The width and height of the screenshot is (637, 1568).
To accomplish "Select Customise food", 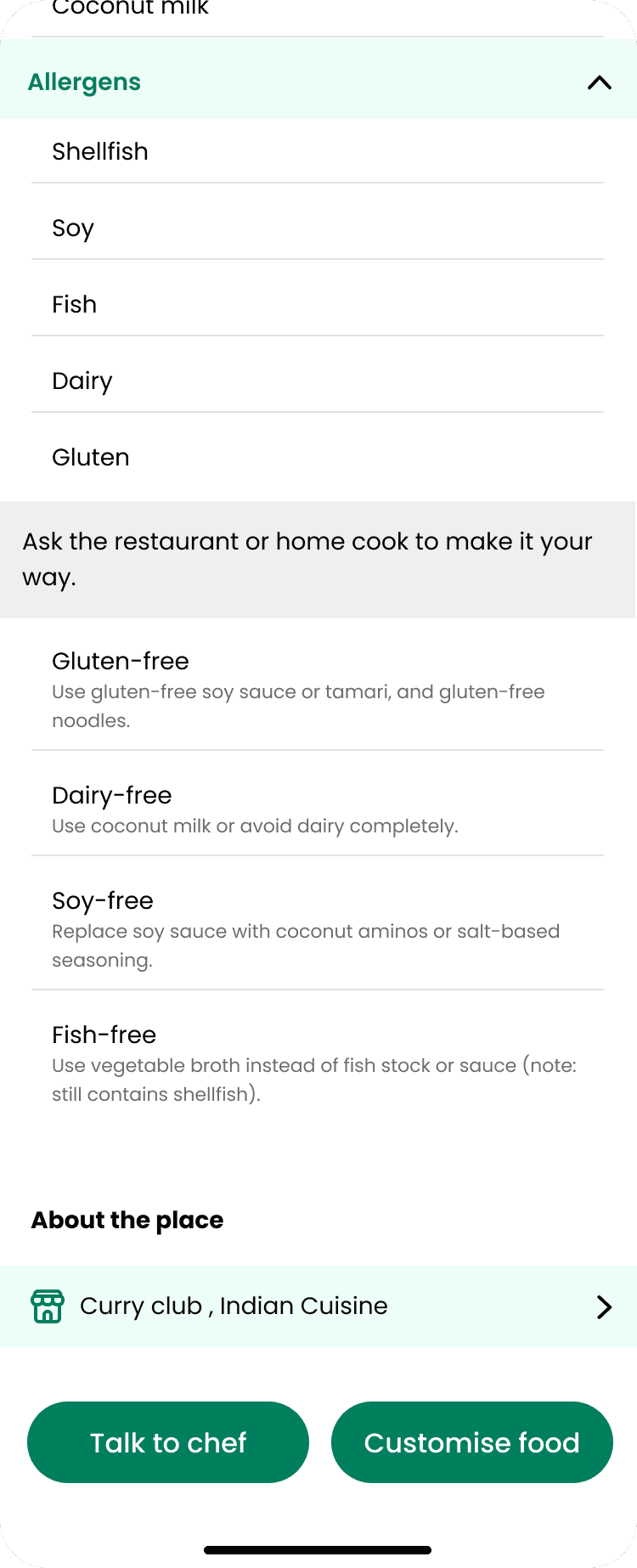I will pos(471,1442).
